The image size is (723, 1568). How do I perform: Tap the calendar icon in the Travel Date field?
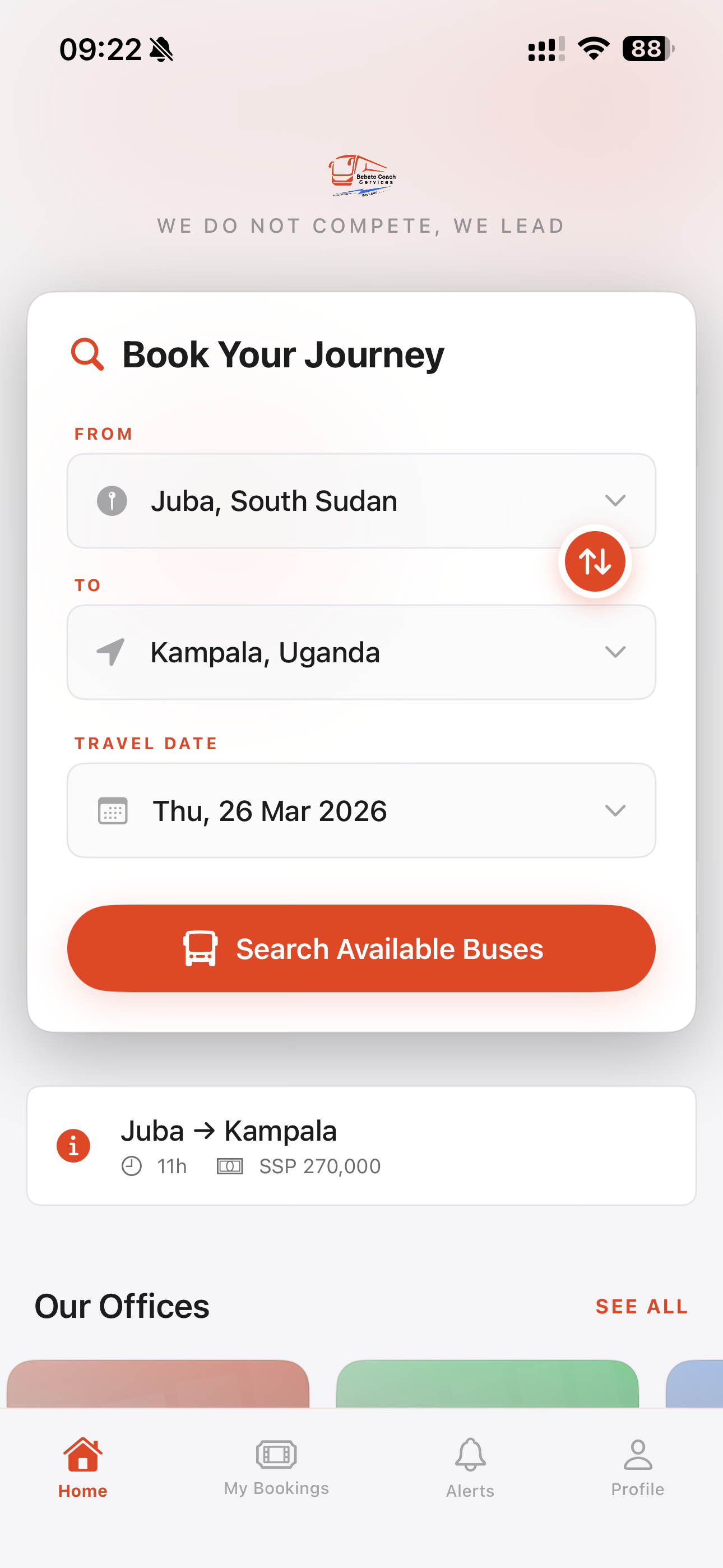click(113, 810)
